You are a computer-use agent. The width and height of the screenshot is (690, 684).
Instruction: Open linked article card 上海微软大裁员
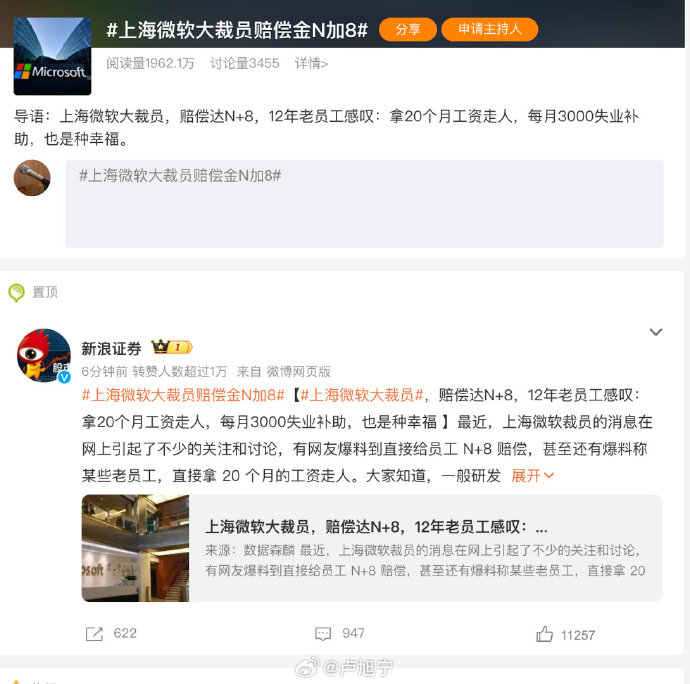point(371,548)
